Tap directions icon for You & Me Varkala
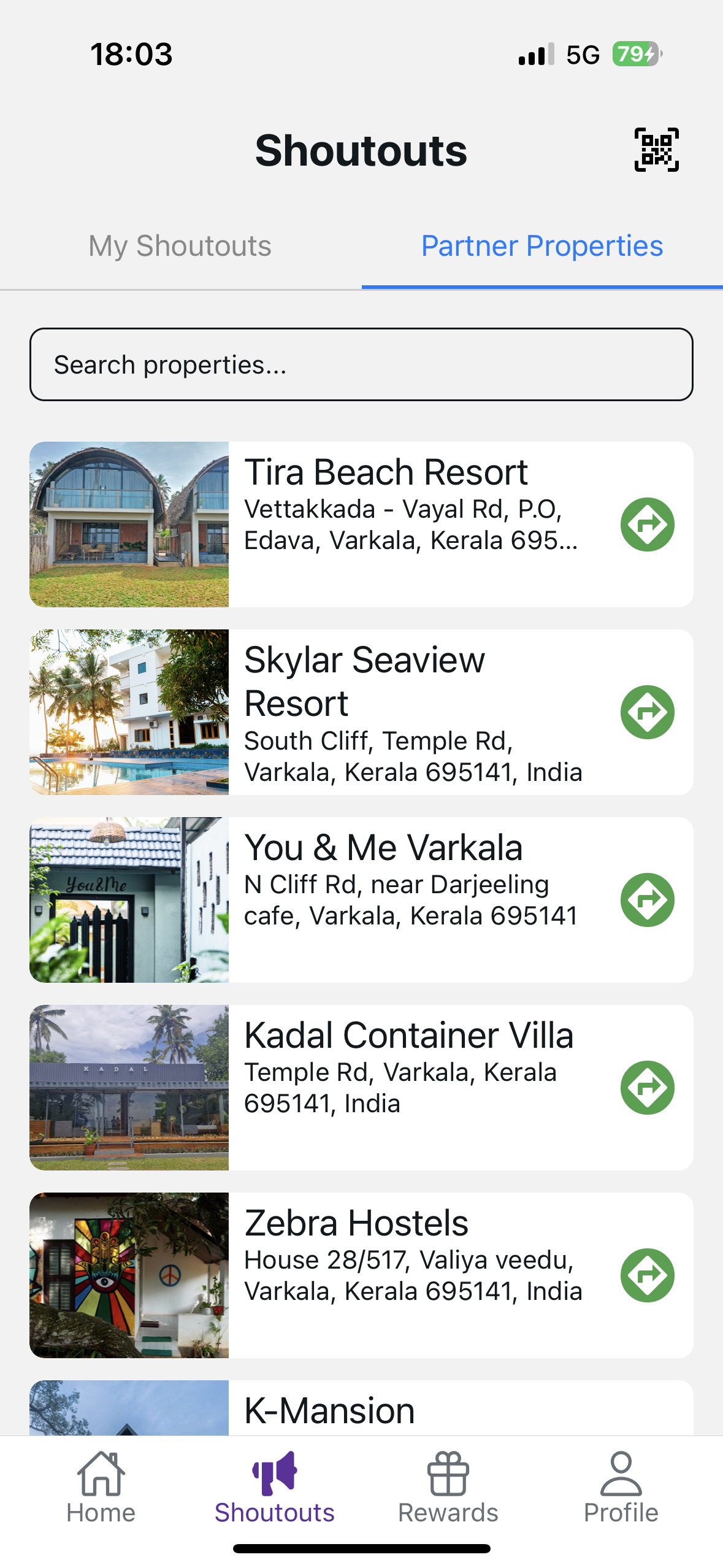The image size is (723, 1568). tap(647, 900)
